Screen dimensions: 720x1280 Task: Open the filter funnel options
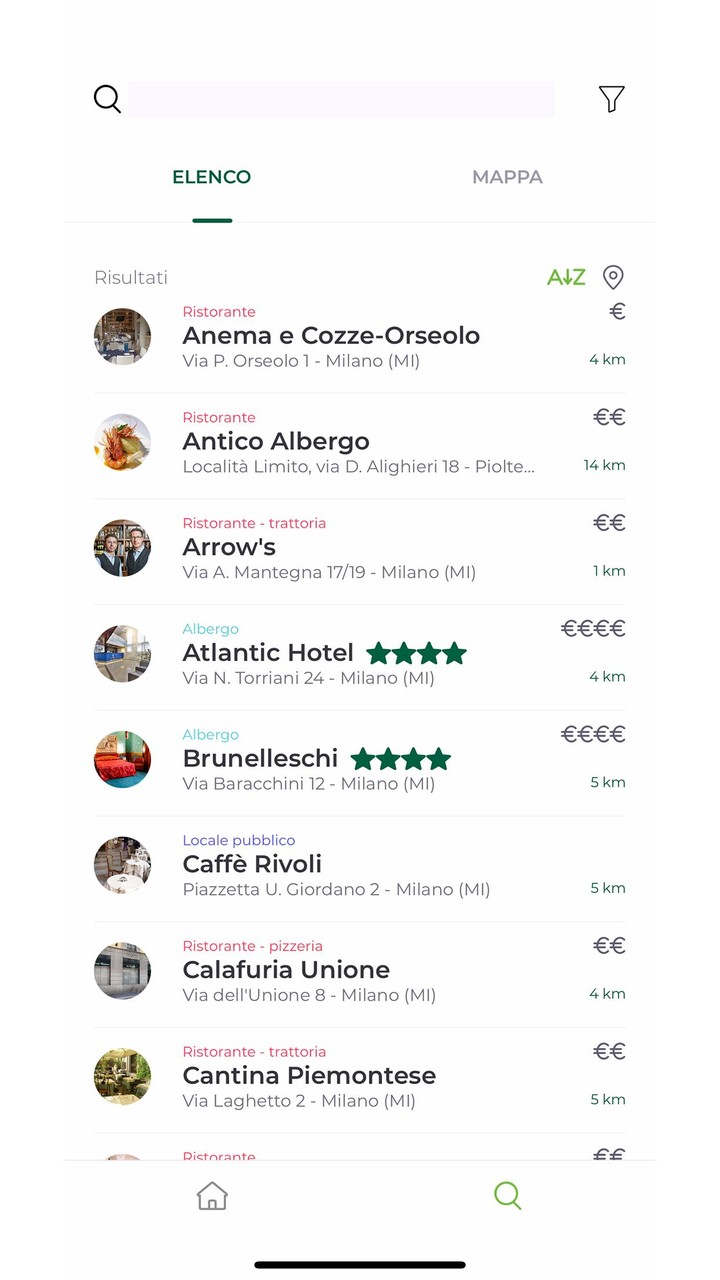point(611,99)
